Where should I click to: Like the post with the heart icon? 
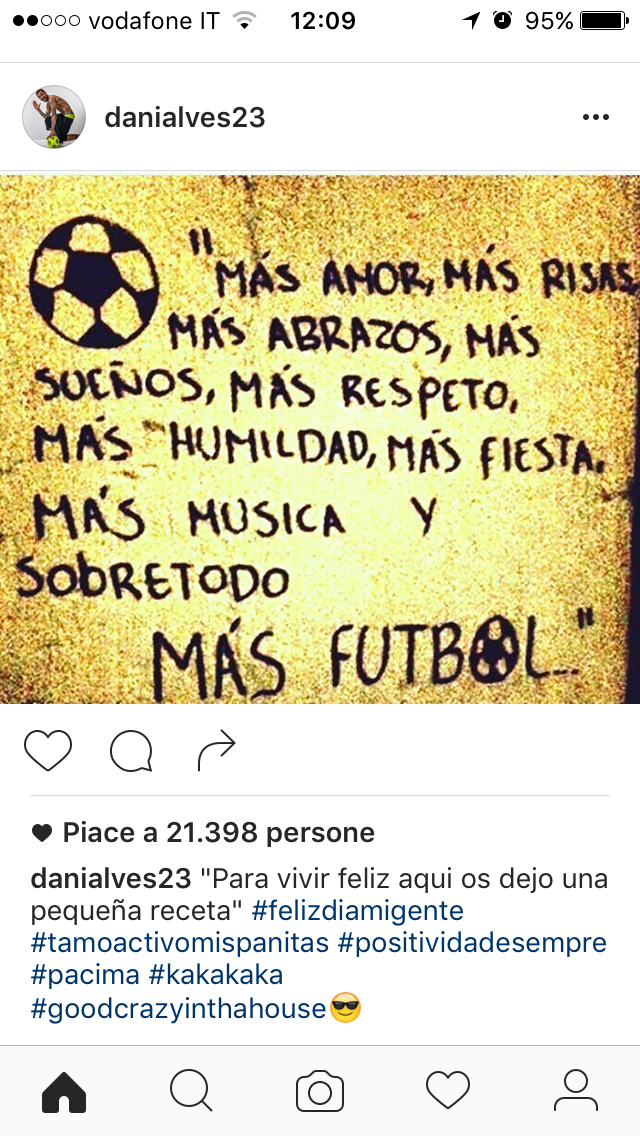coord(48,751)
